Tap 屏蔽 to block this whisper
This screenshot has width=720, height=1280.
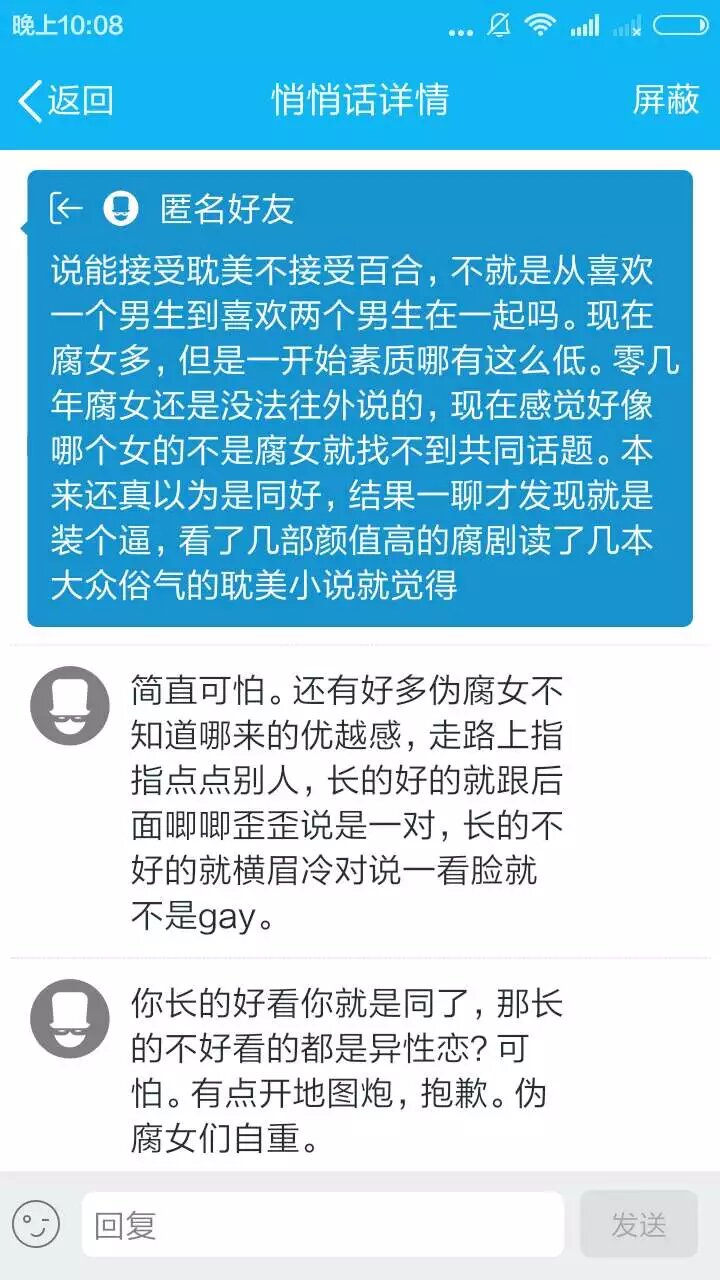[665, 100]
